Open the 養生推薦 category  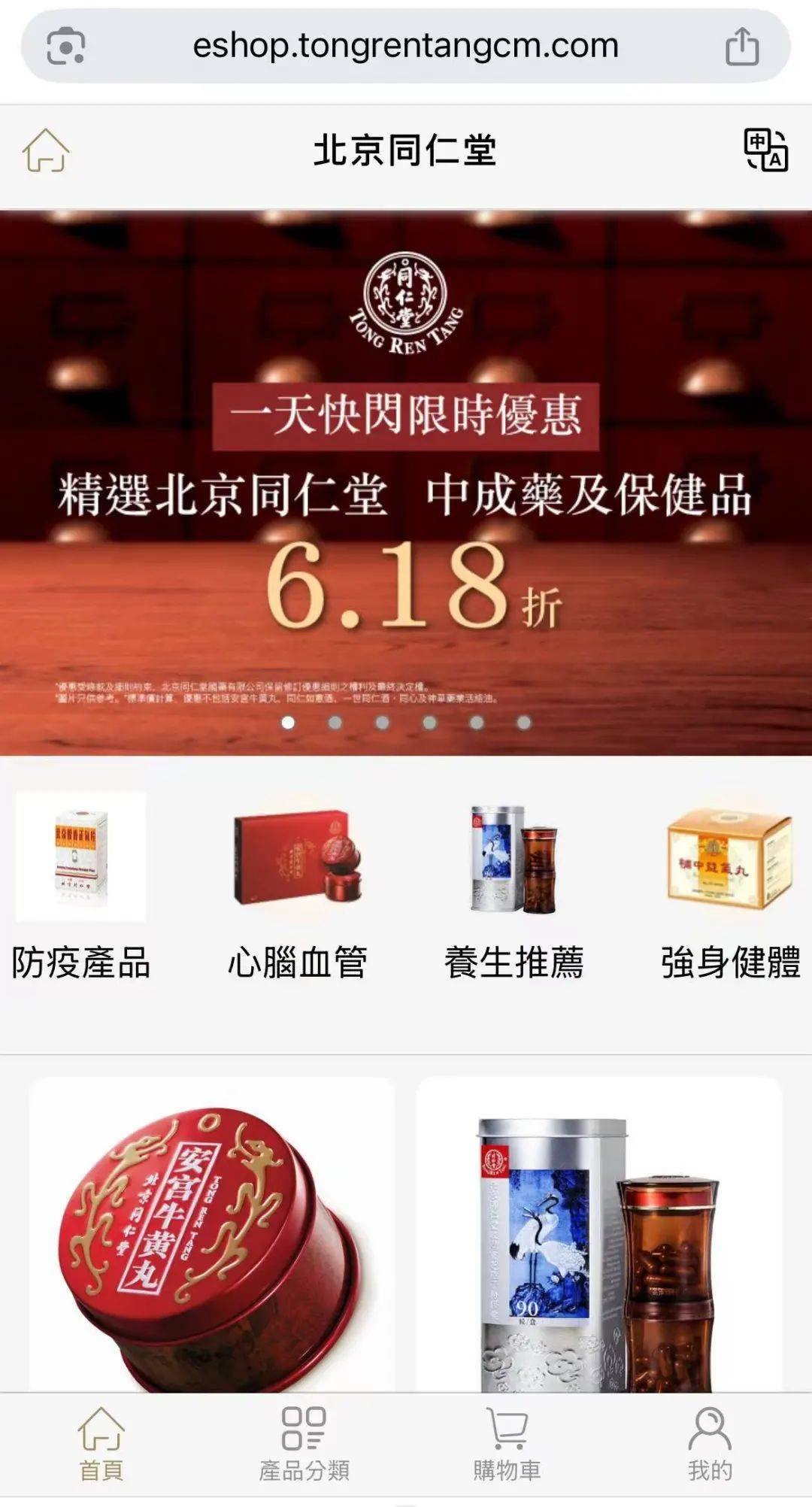coord(514,887)
